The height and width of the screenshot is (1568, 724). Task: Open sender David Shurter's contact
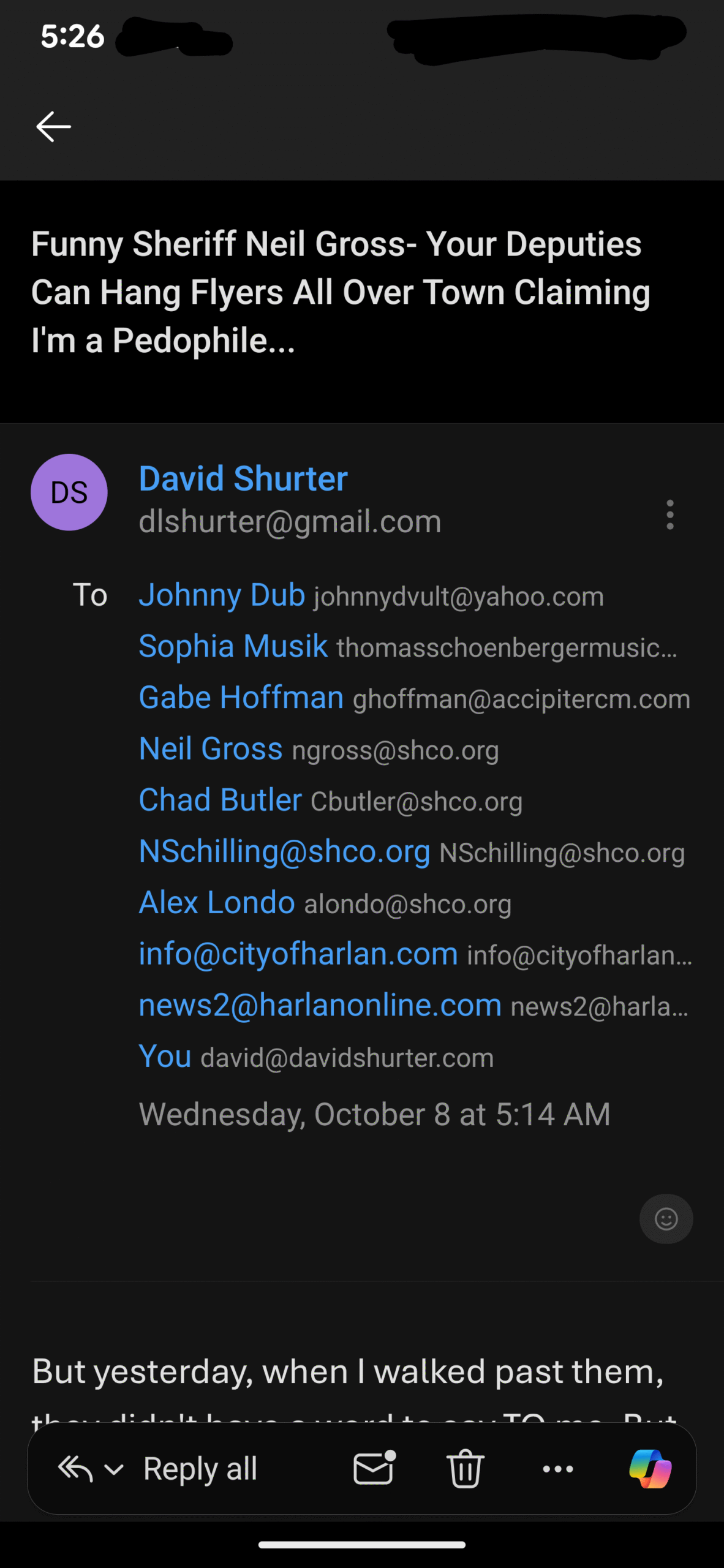[x=243, y=478]
